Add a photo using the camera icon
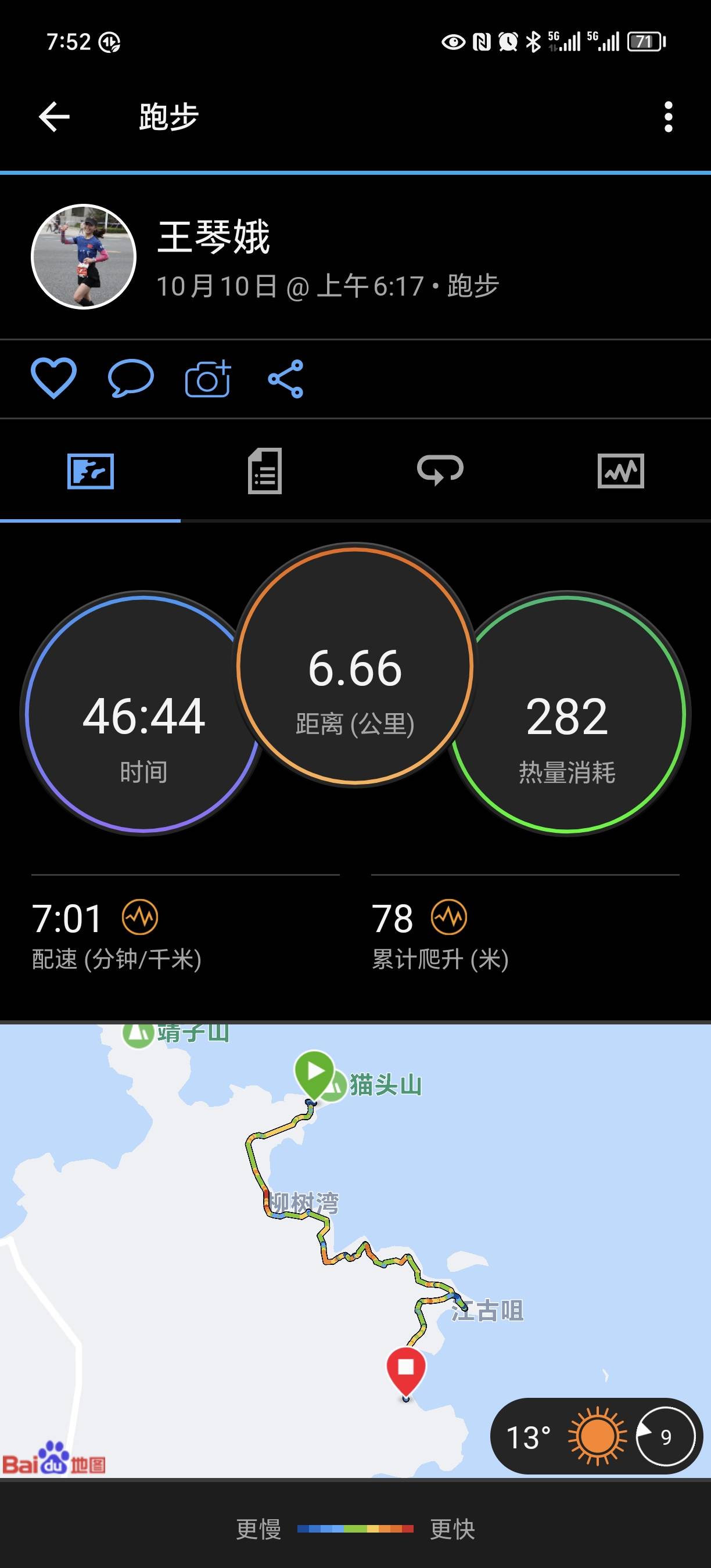The image size is (711, 1568). pos(206,379)
